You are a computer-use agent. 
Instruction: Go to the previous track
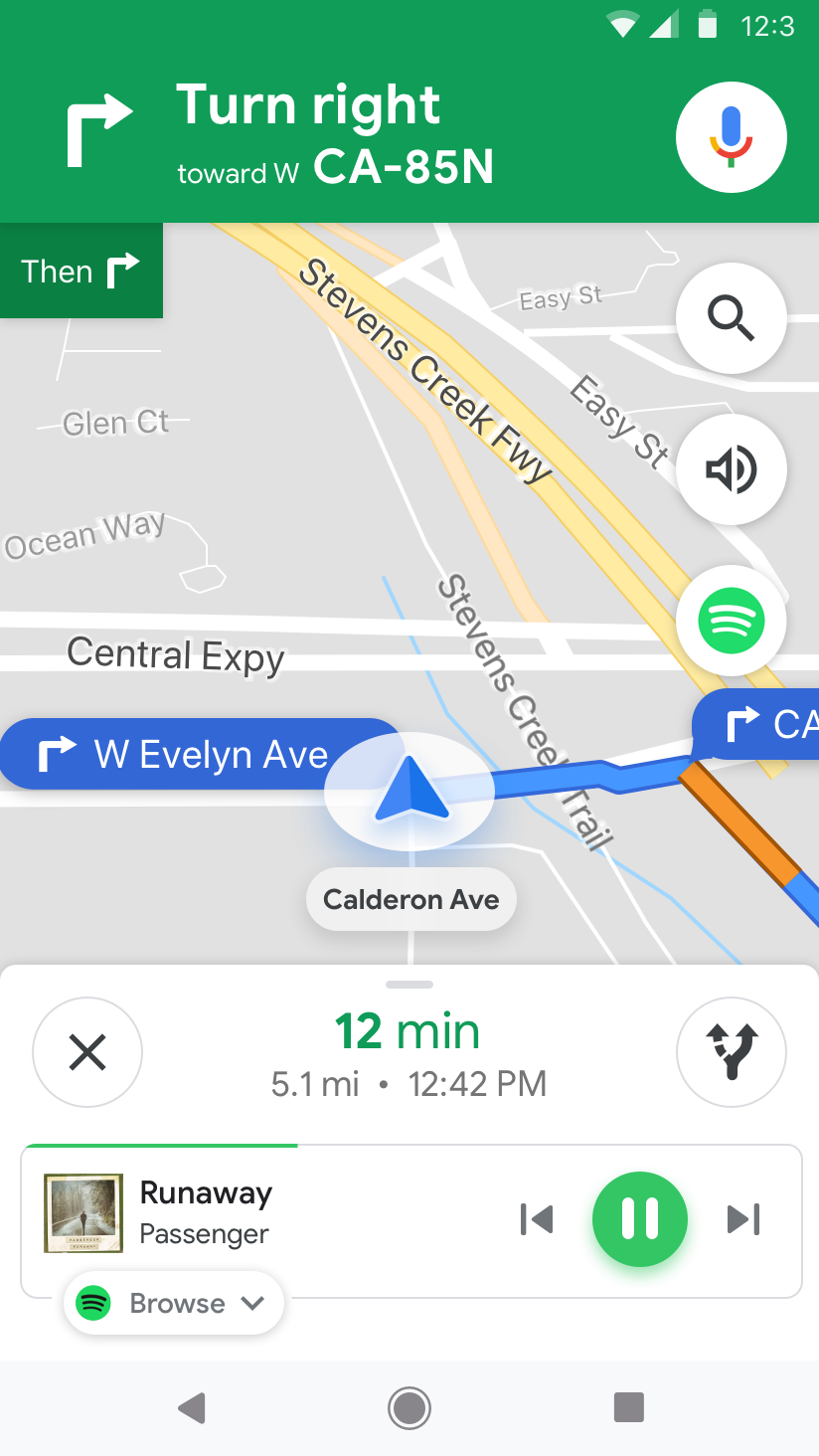(x=536, y=1218)
